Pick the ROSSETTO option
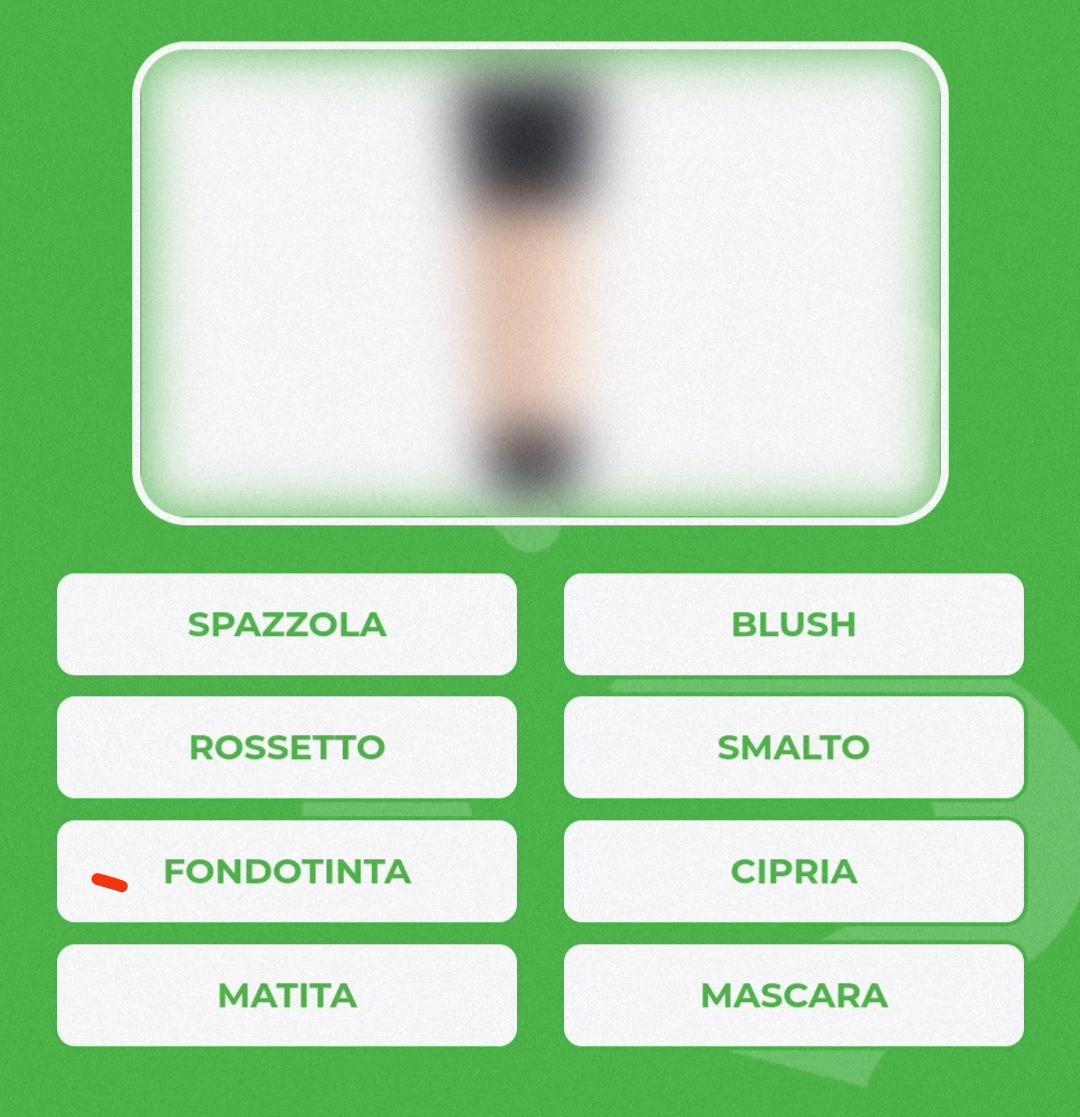 [x=287, y=747]
